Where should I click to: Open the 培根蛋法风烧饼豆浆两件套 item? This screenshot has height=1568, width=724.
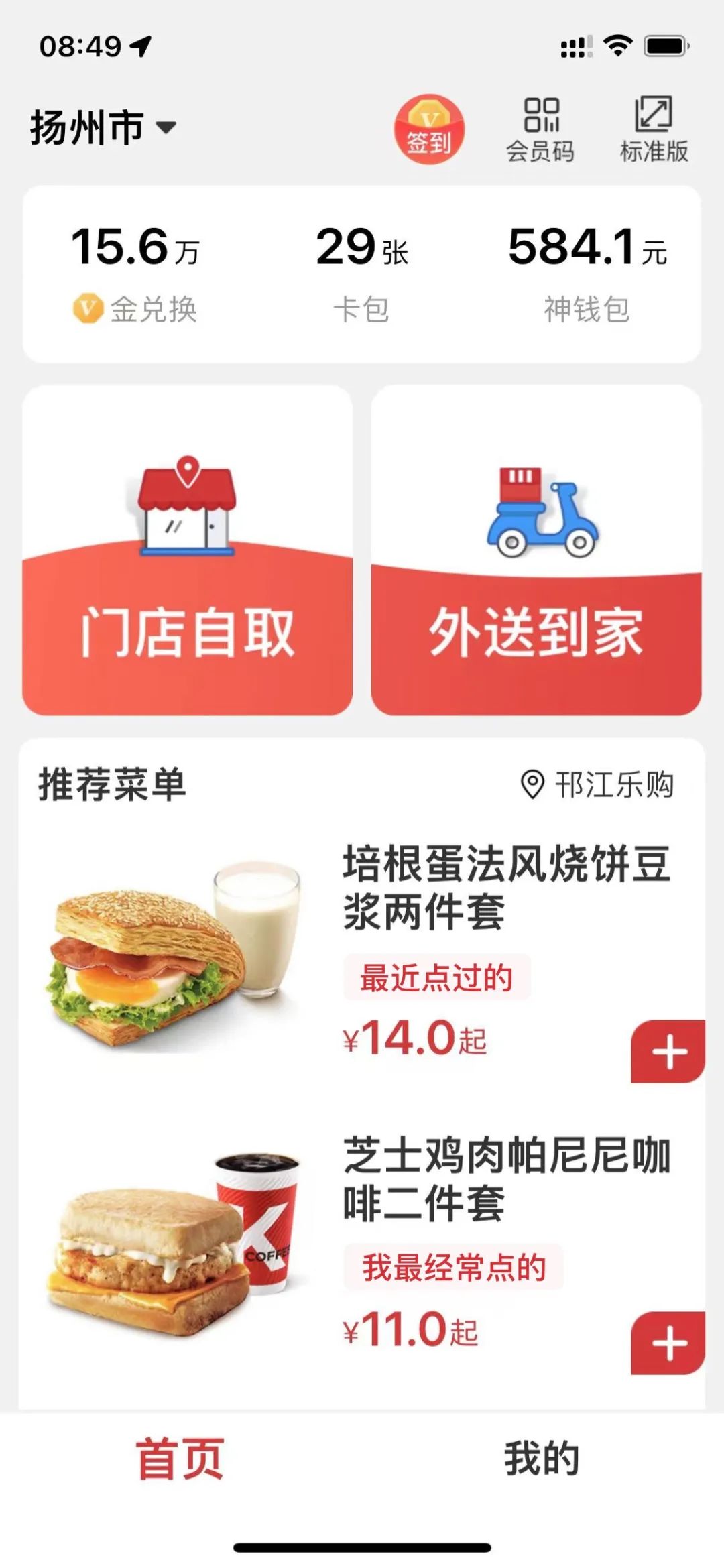(506, 887)
